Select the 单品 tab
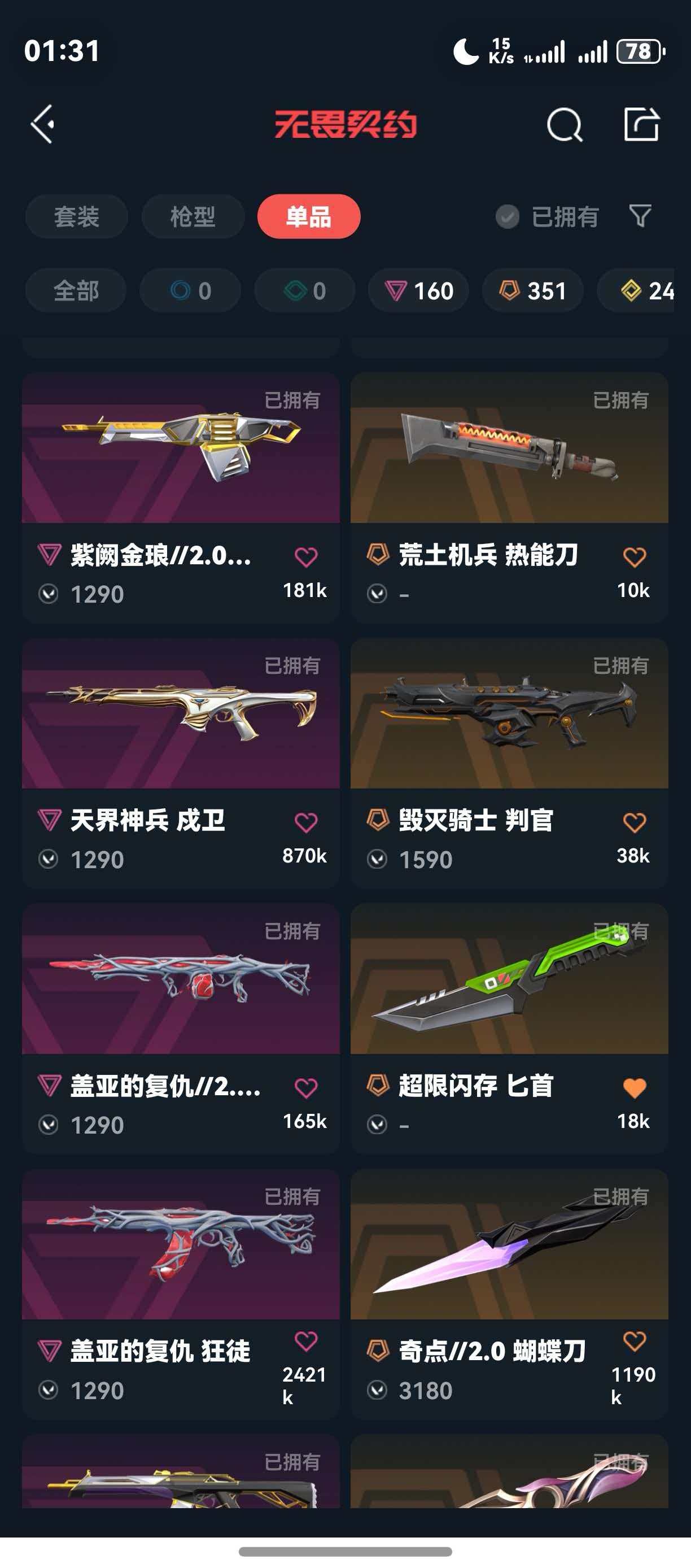Viewport: 691px width, 1568px height. [309, 217]
